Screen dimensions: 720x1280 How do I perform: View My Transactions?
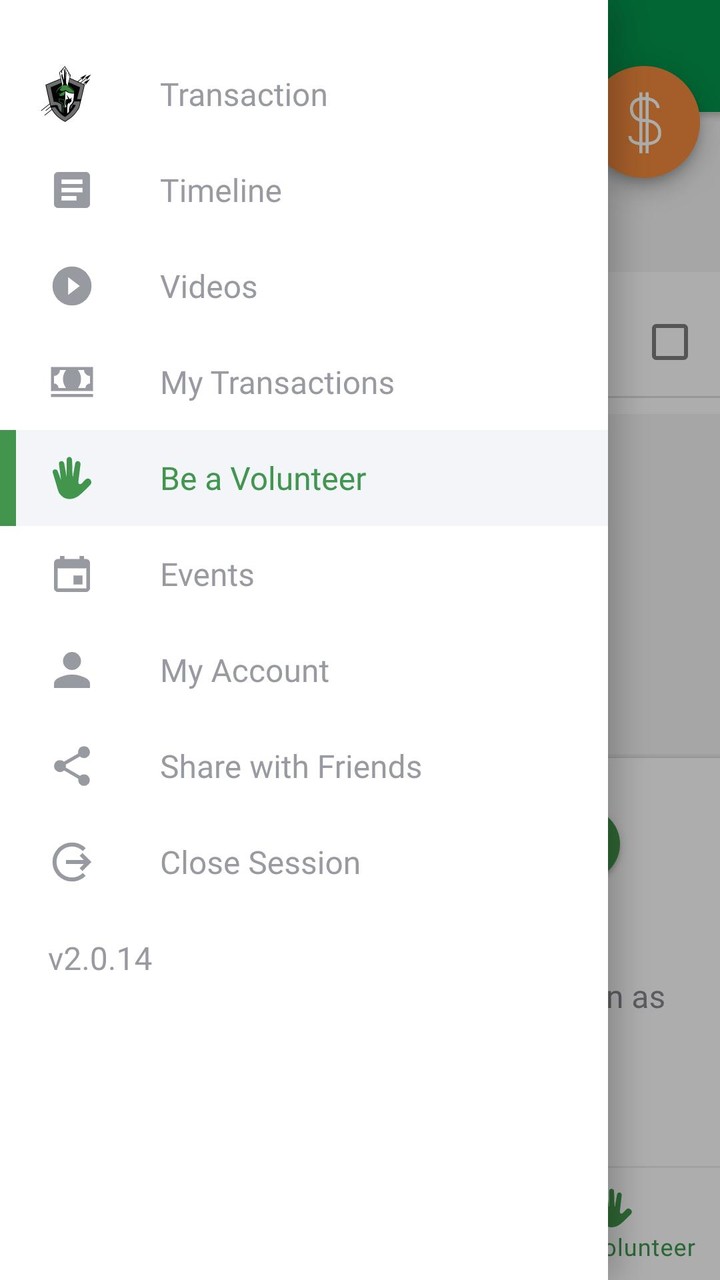[x=276, y=383]
